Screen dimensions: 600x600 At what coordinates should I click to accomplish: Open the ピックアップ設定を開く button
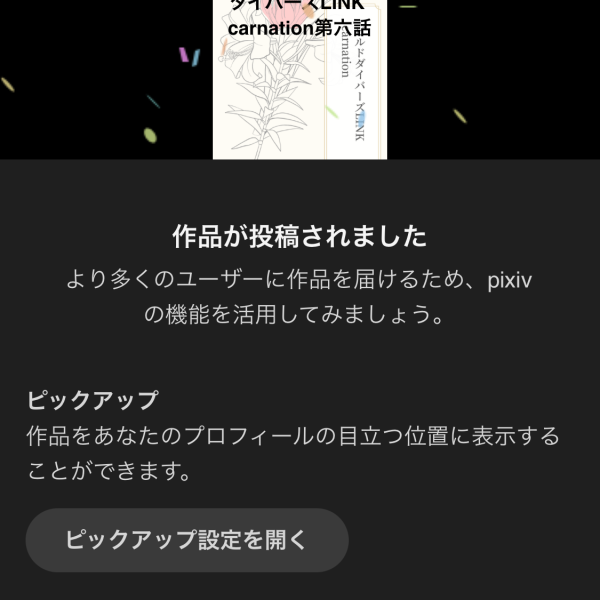tap(187, 540)
